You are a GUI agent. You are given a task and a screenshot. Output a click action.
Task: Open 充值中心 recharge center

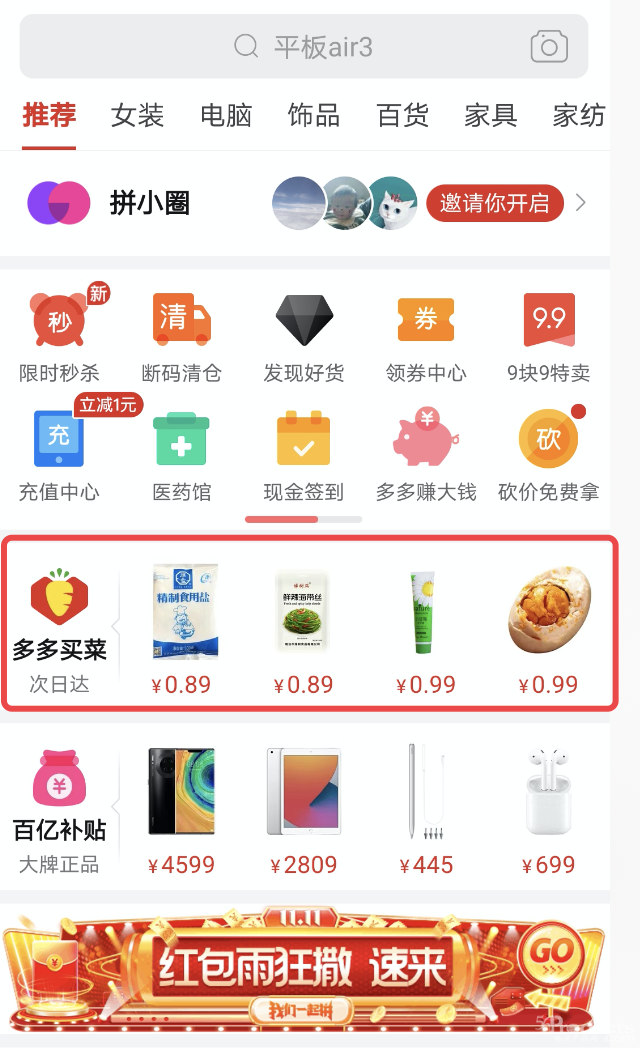click(59, 456)
